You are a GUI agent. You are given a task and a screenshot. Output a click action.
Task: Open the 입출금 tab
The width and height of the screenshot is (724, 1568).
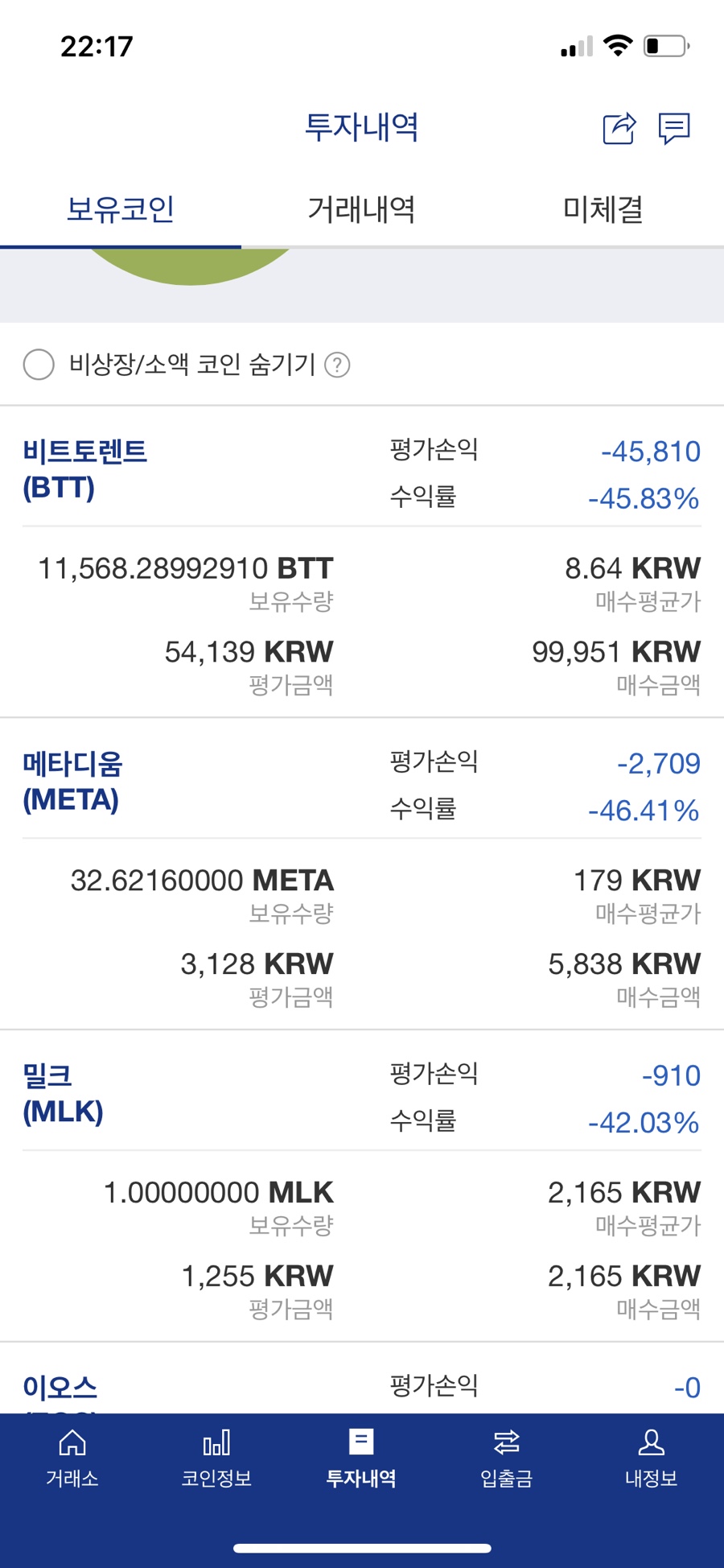click(x=507, y=1458)
